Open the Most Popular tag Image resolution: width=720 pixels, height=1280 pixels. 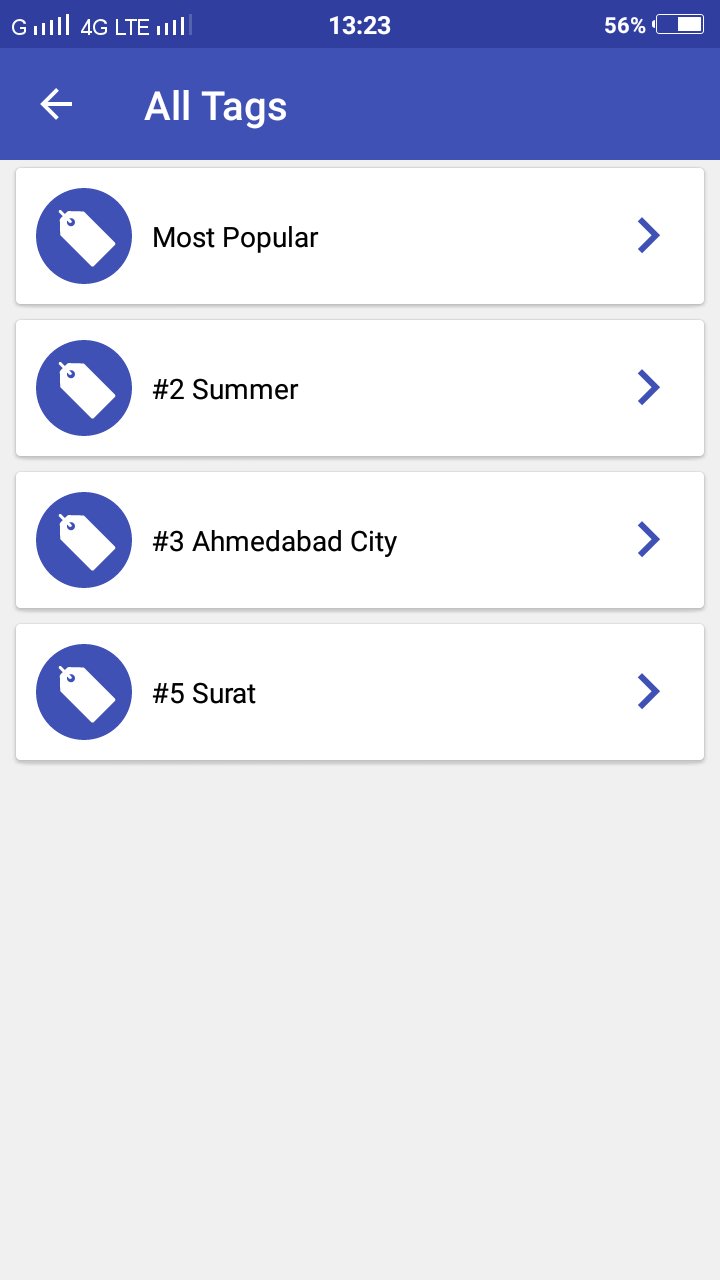coord(360,236)
